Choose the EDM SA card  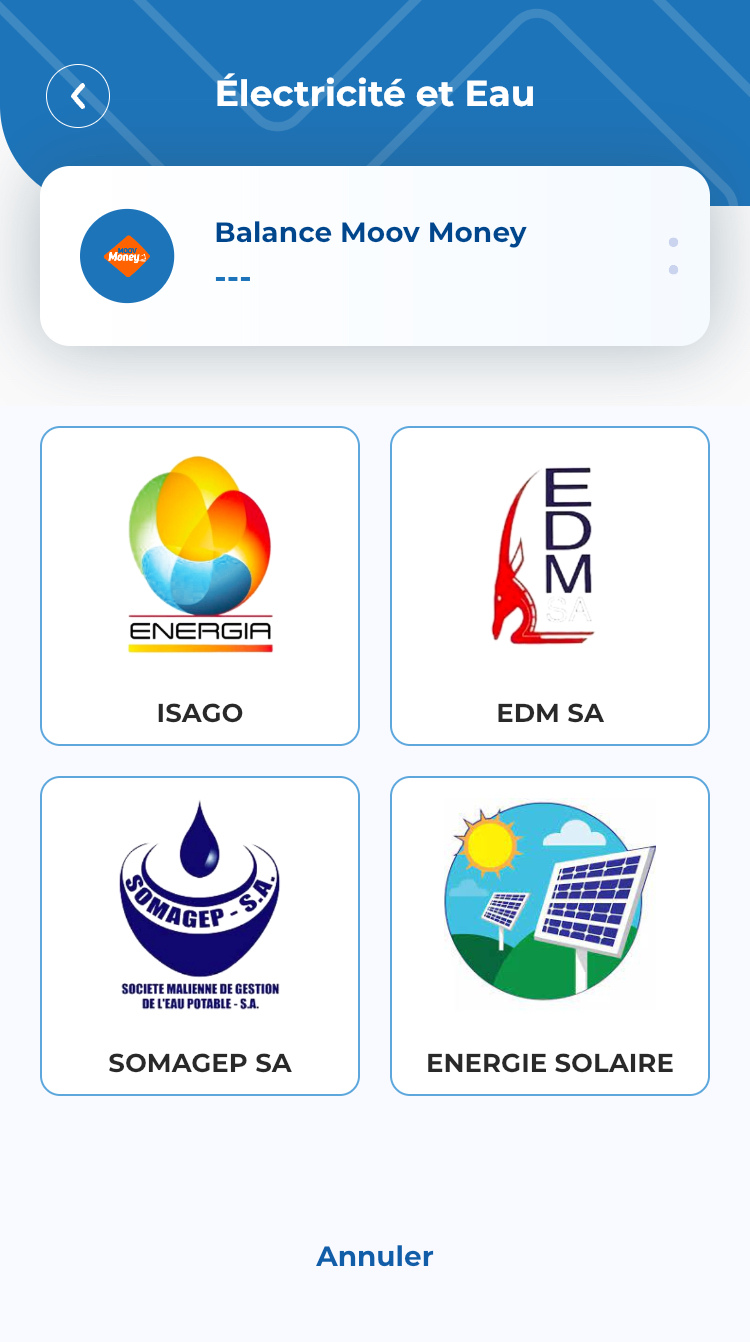tap(550, 586)
